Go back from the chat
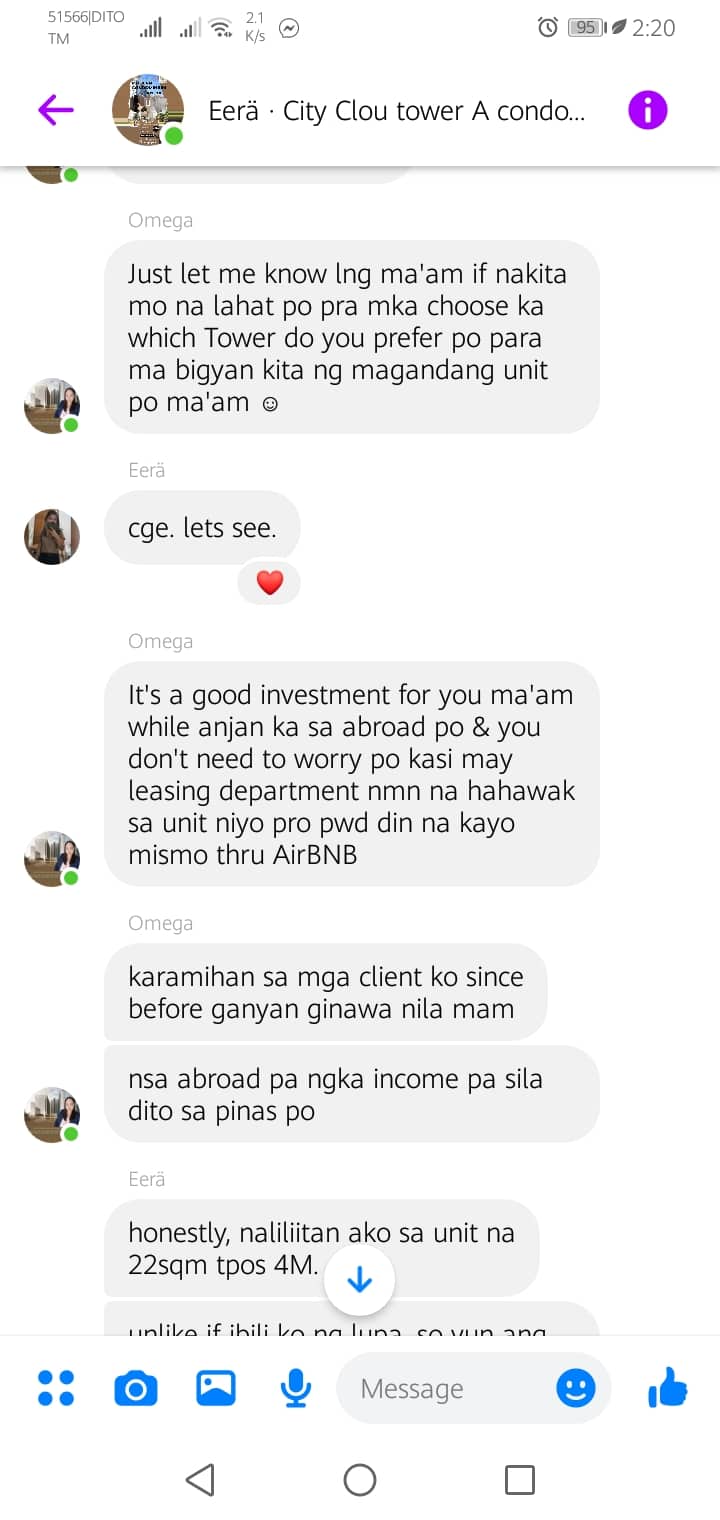 point(55,110)
